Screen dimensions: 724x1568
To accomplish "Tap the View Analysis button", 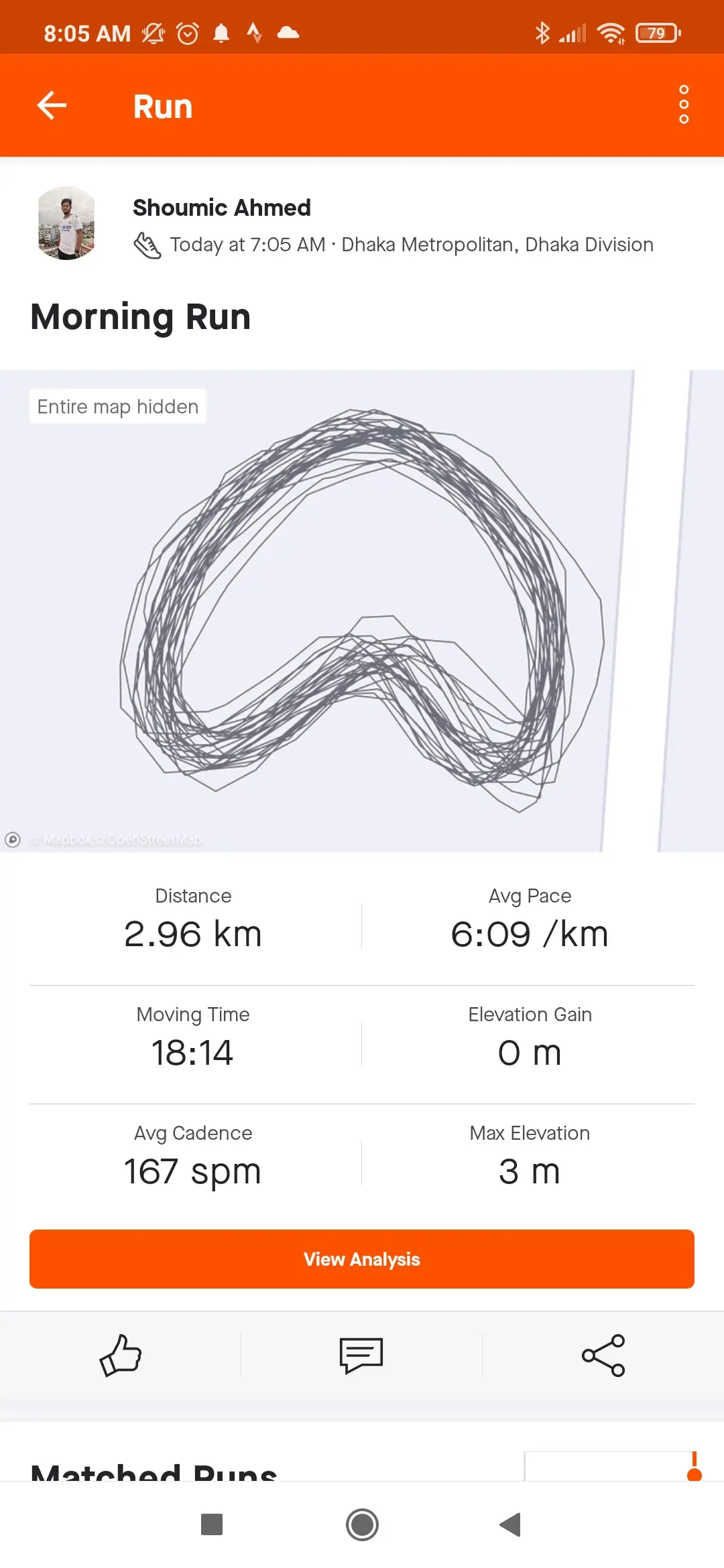I will coord(362,1259).
